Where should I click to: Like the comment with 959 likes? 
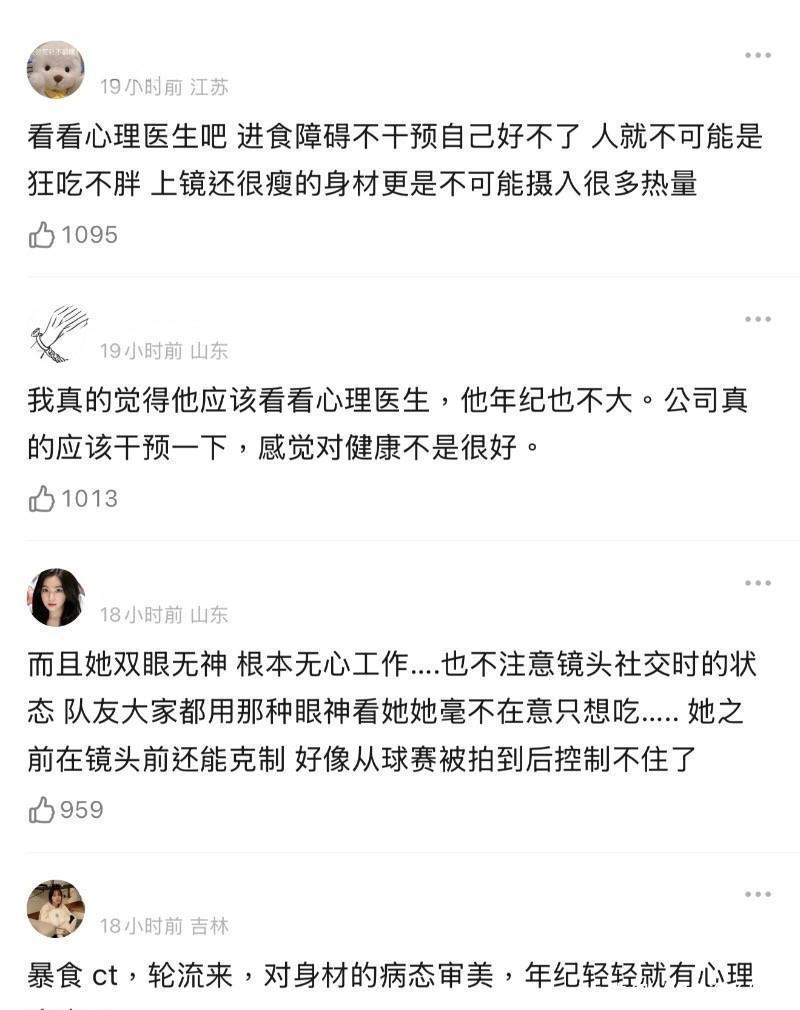click(x=43, y=810)
